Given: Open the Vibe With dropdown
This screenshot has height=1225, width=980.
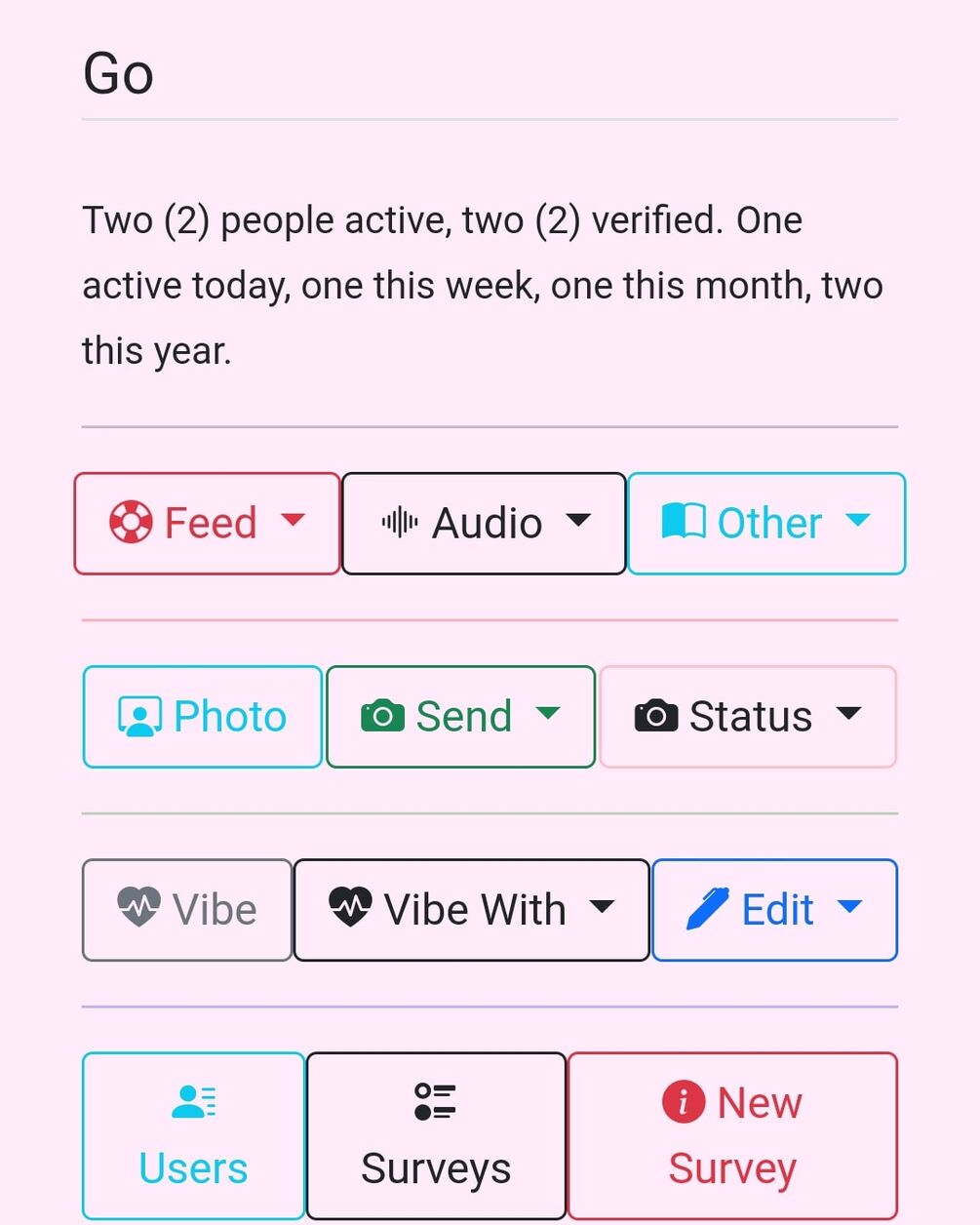Looking at the screenshot, I should pos(471,910).
